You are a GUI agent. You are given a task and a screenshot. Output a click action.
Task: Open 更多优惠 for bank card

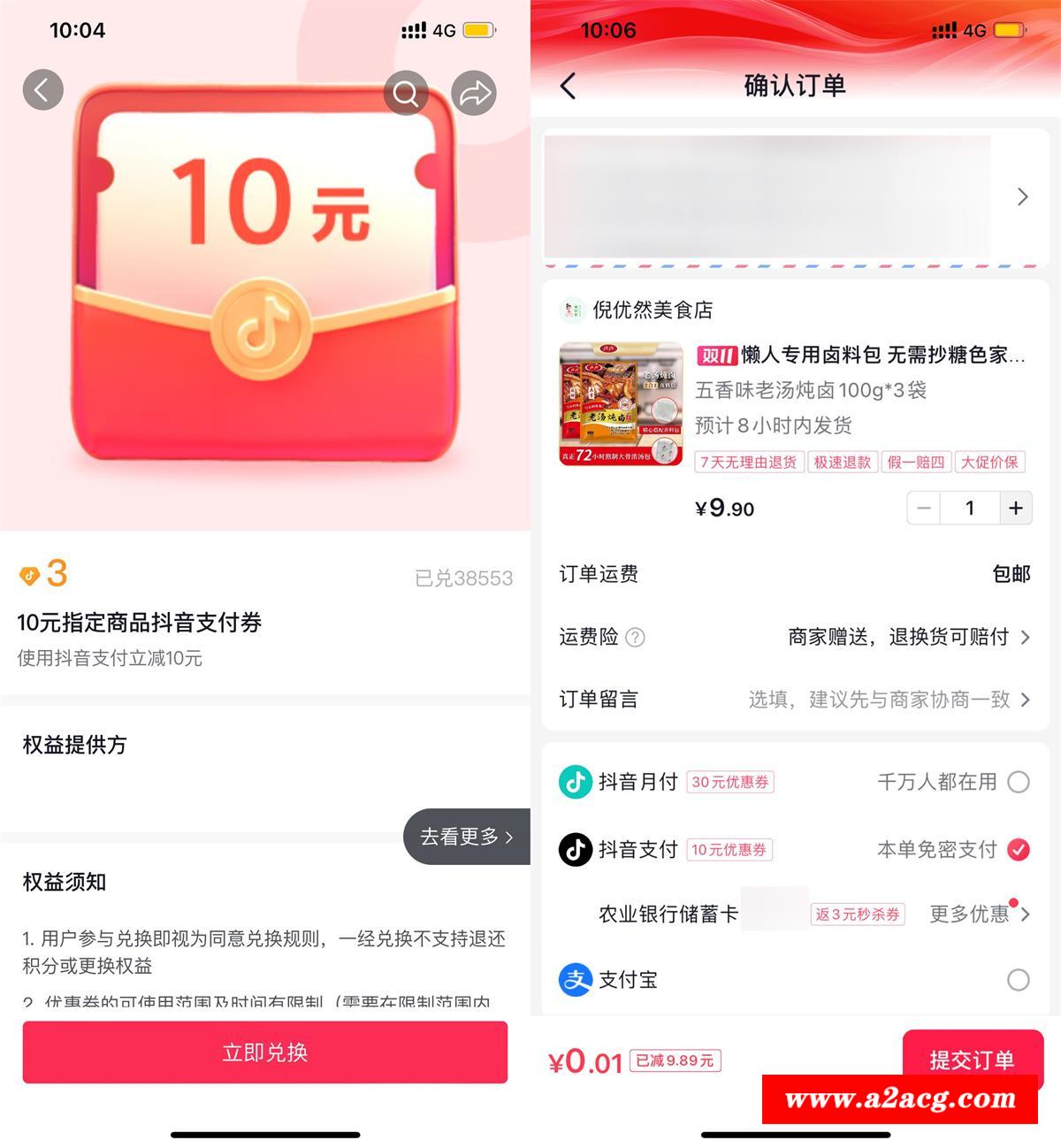(979, 915)
